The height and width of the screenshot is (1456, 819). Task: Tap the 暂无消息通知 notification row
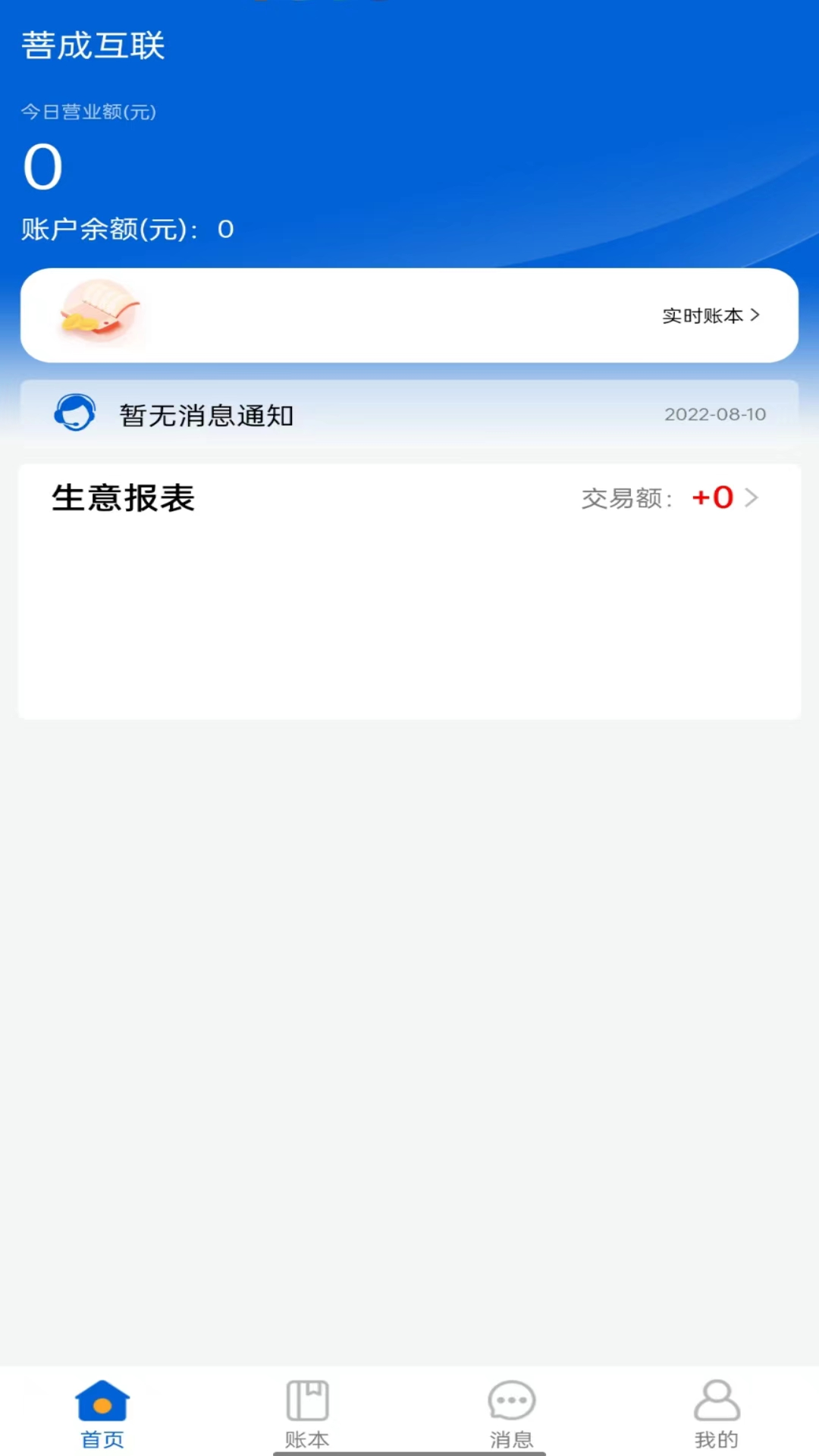(x=207, y=416)
